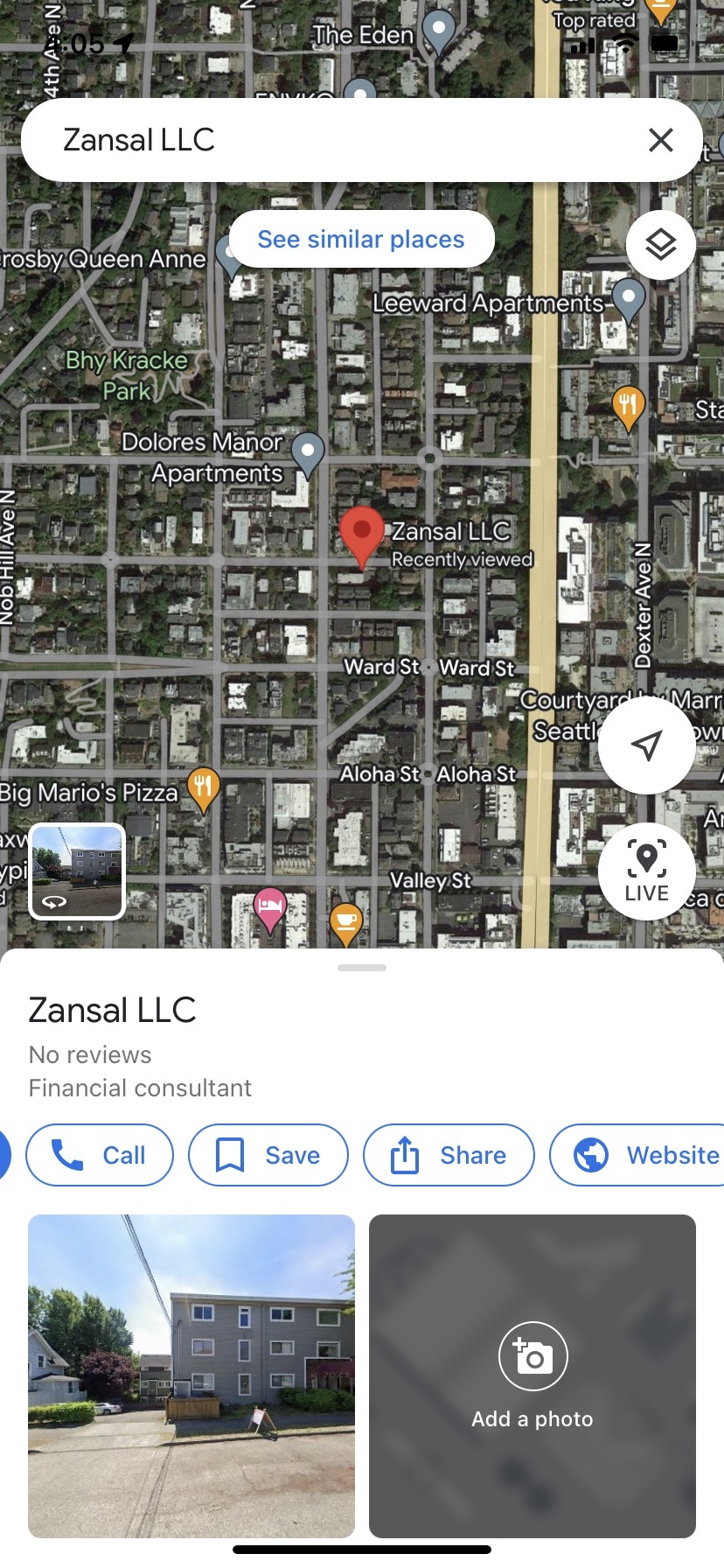Open the map layers selector
Viewport: 724px width, 1568px height.
(660, 245)
